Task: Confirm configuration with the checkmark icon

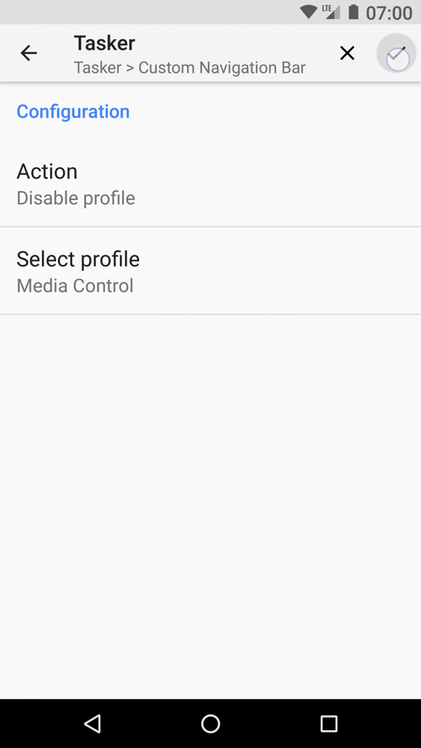Action: [x=397, y=53]
